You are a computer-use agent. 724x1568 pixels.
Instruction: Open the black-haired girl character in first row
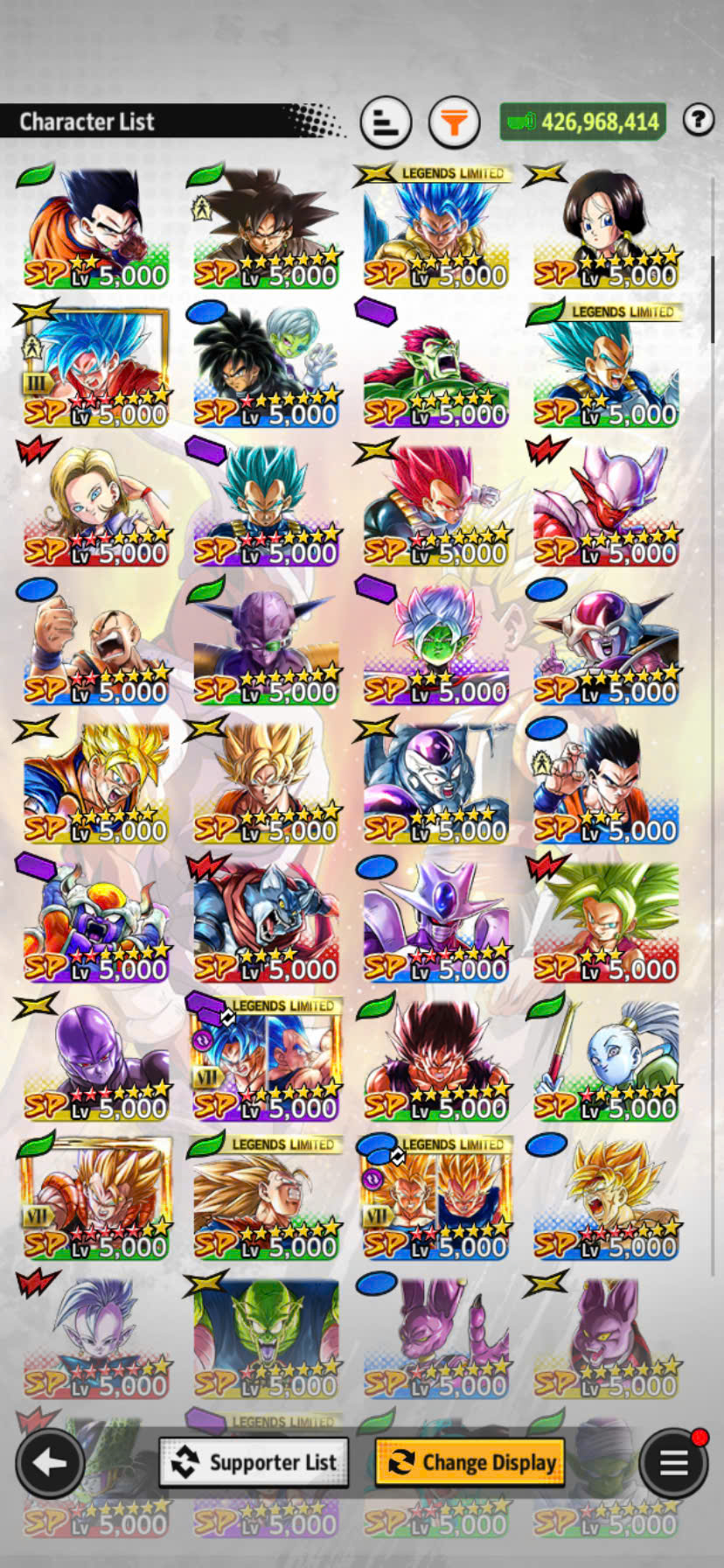point(606,227)
